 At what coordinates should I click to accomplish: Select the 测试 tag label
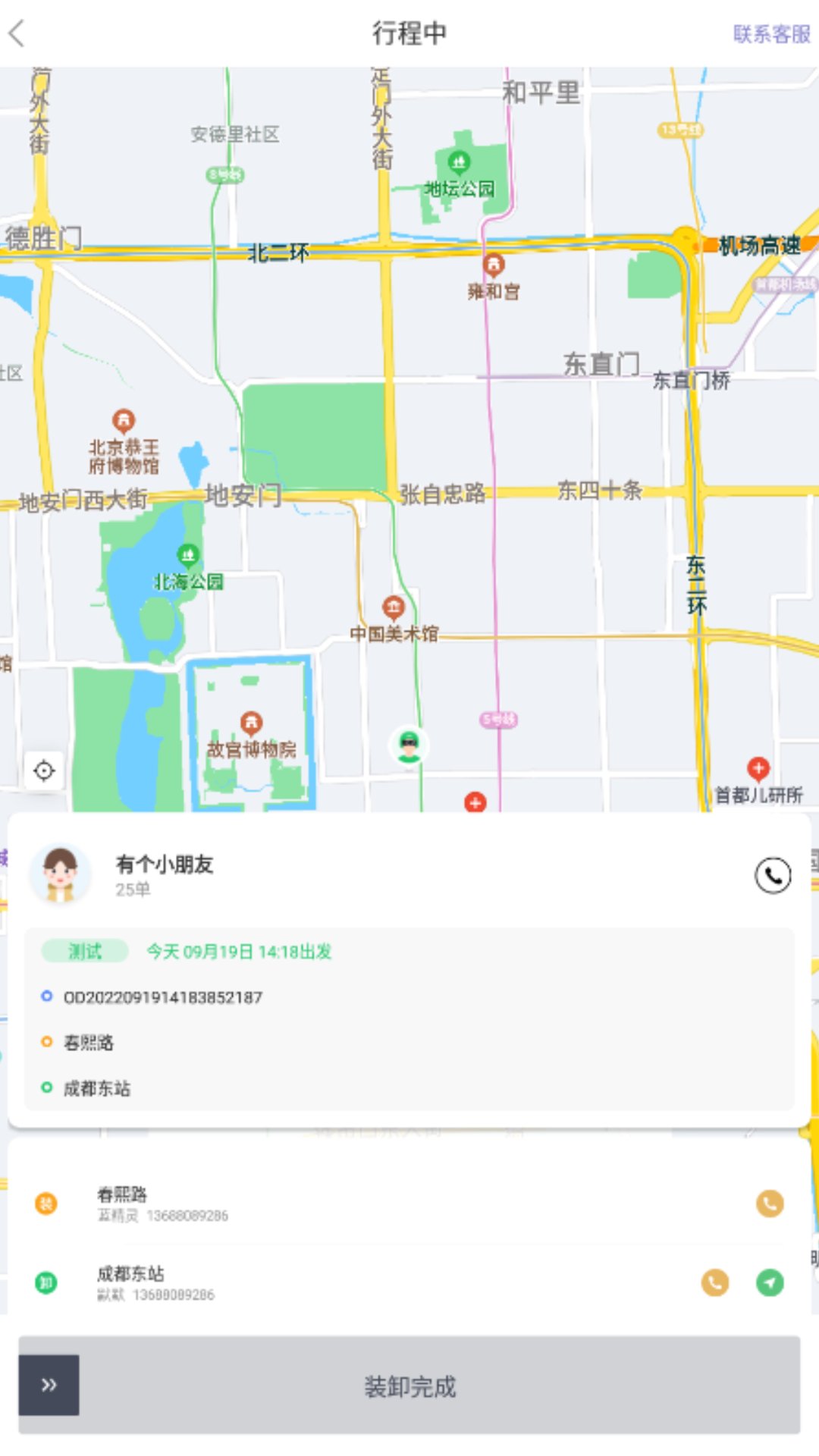85,950
